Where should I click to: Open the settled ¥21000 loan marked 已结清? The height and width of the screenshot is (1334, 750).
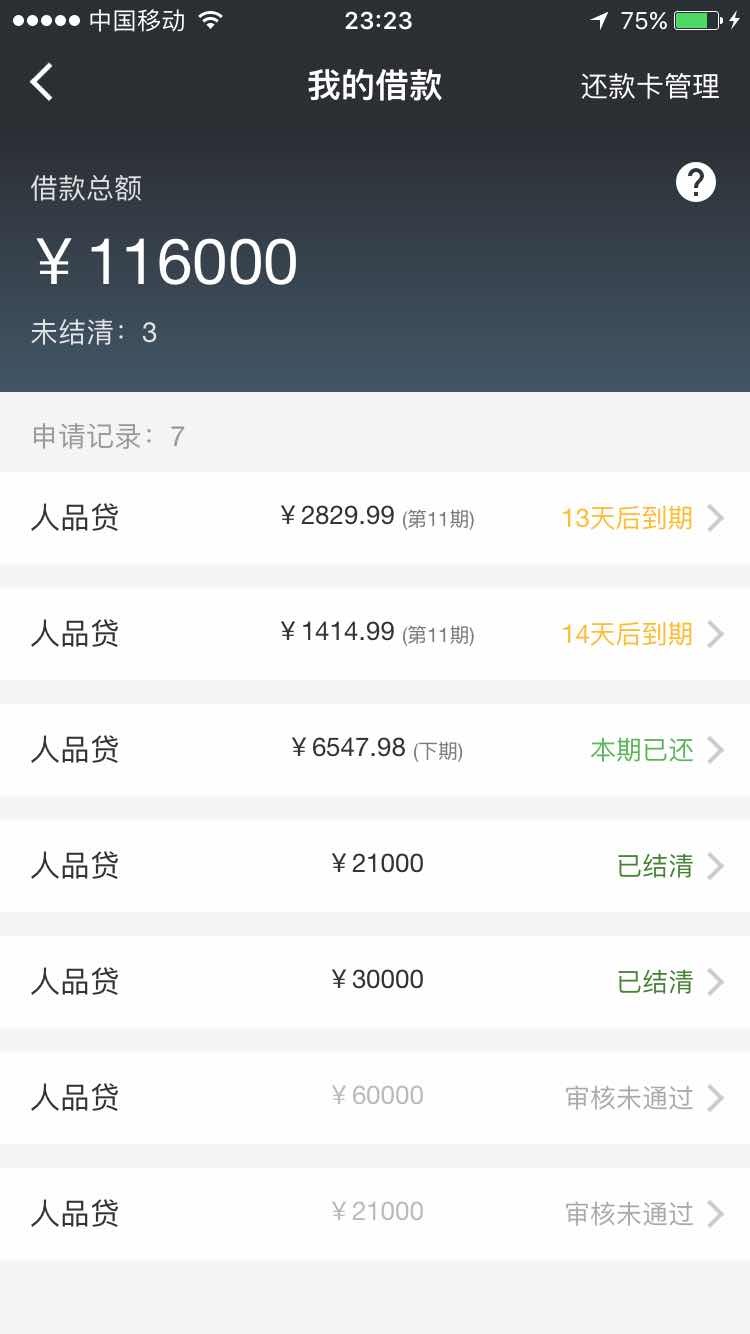(375, 866)
